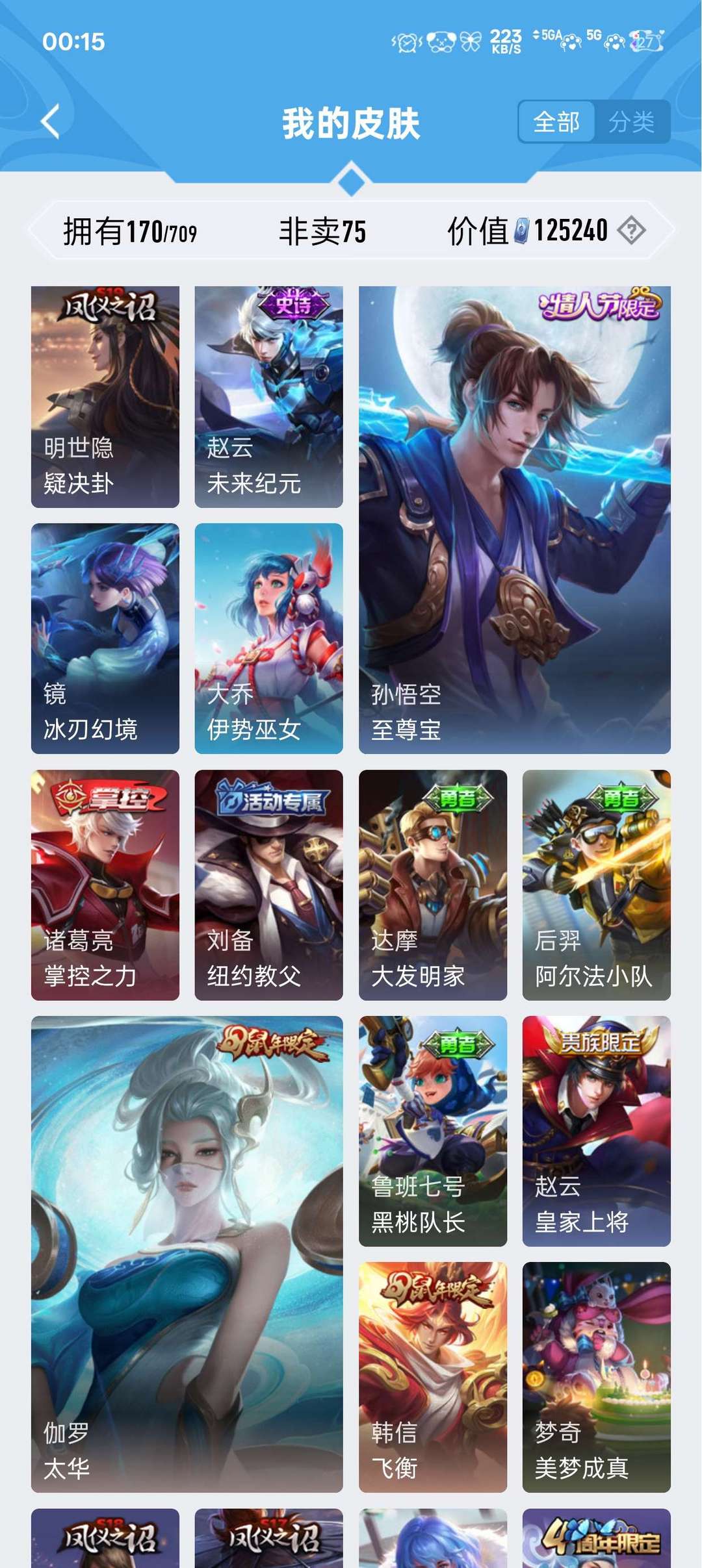Open 赵云 未来纪元 skin card

[268, 397]
